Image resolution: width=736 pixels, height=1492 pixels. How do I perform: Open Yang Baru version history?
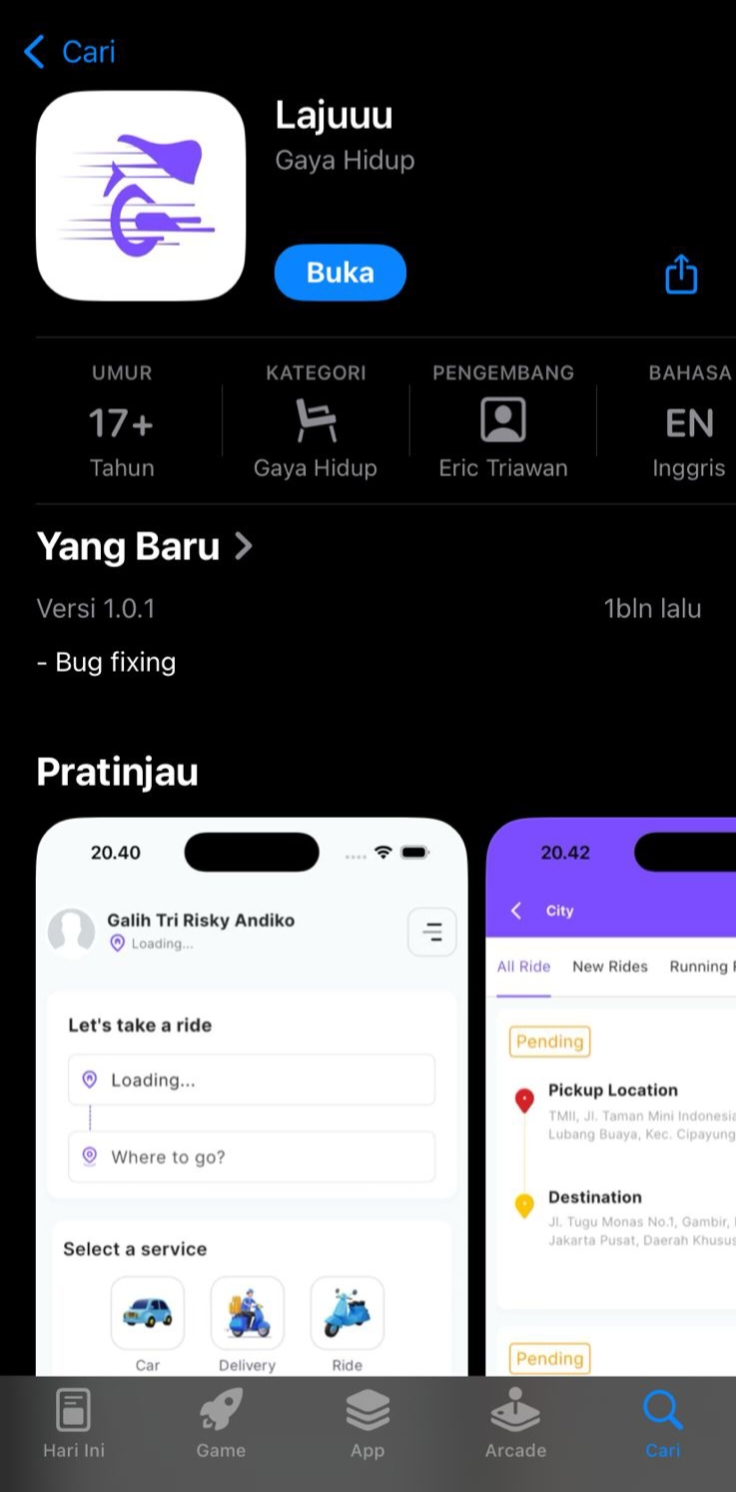point(145,546)
